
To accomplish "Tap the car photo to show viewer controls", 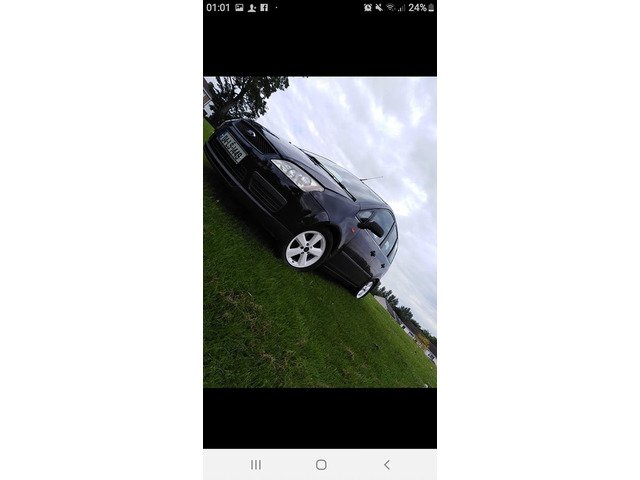I will coord(320,232).
